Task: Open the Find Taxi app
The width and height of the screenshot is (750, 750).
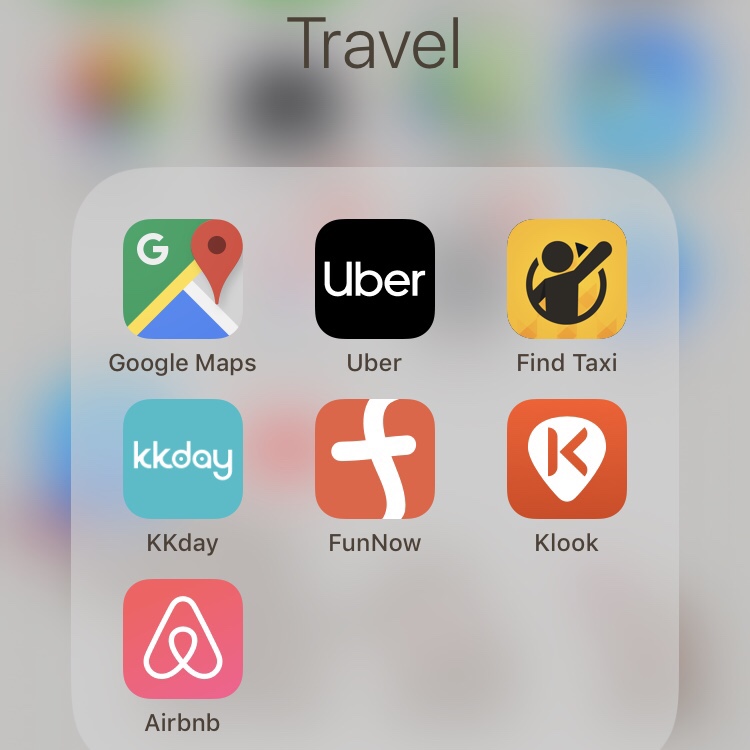Action: [x=567, y=279]
